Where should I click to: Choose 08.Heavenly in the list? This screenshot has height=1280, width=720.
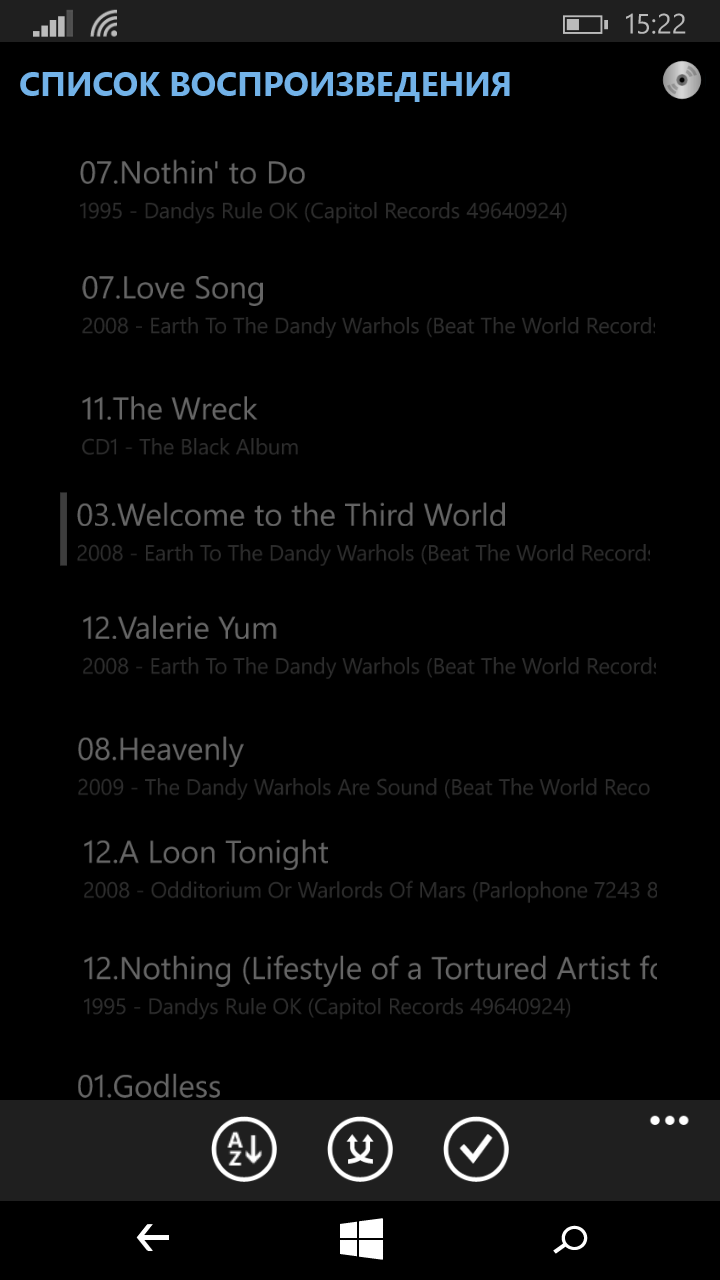click(x=367, y=766)
